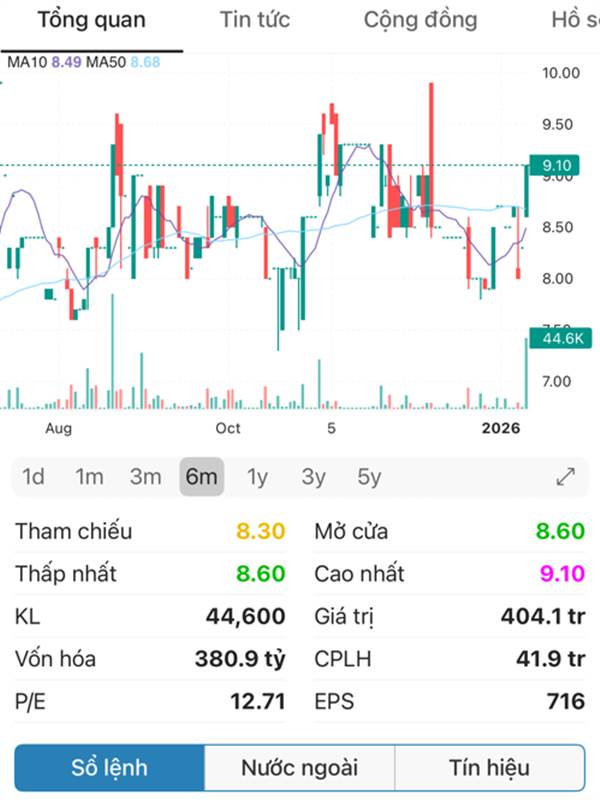Image resolution: width=600 pixels, height=800 pixels.
Task: Switch to the Tin tức tab
Action: tap(254, 20)
